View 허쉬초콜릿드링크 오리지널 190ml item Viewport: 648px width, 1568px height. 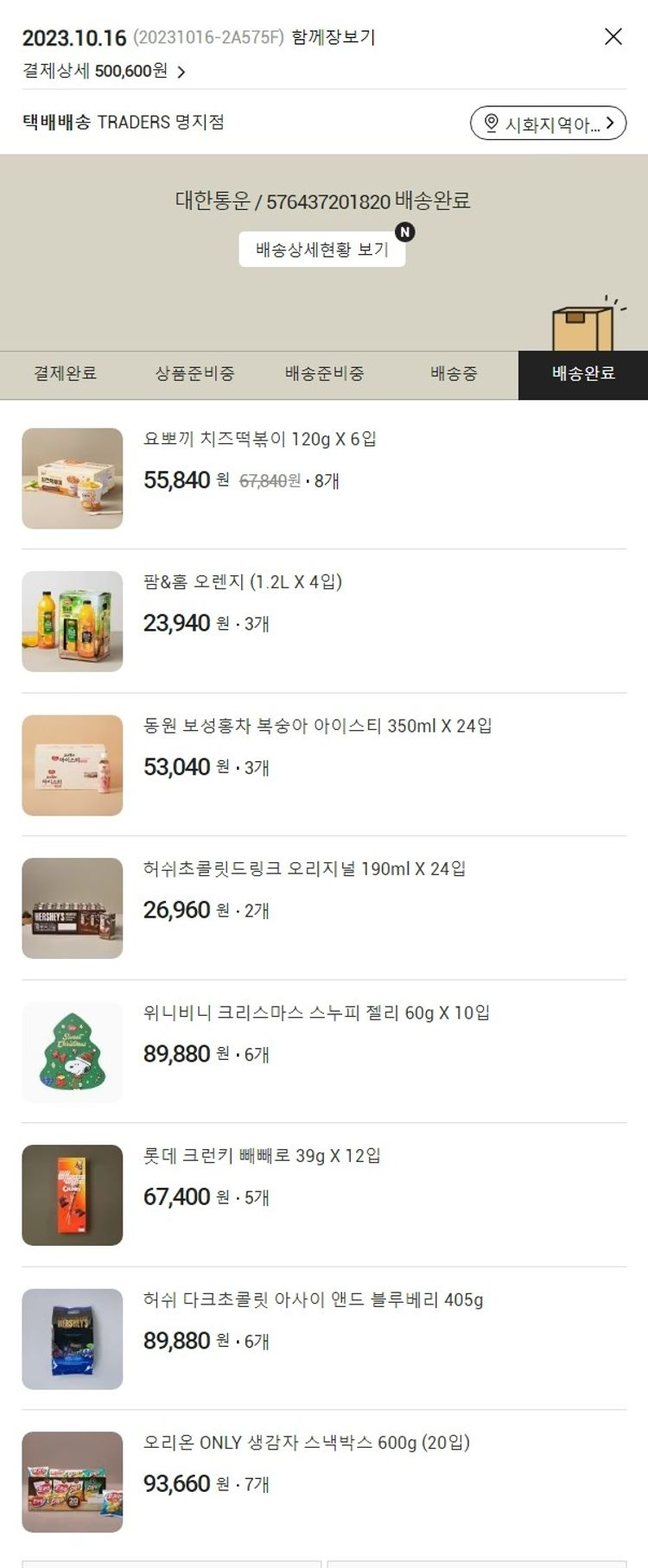pos(304,869)
